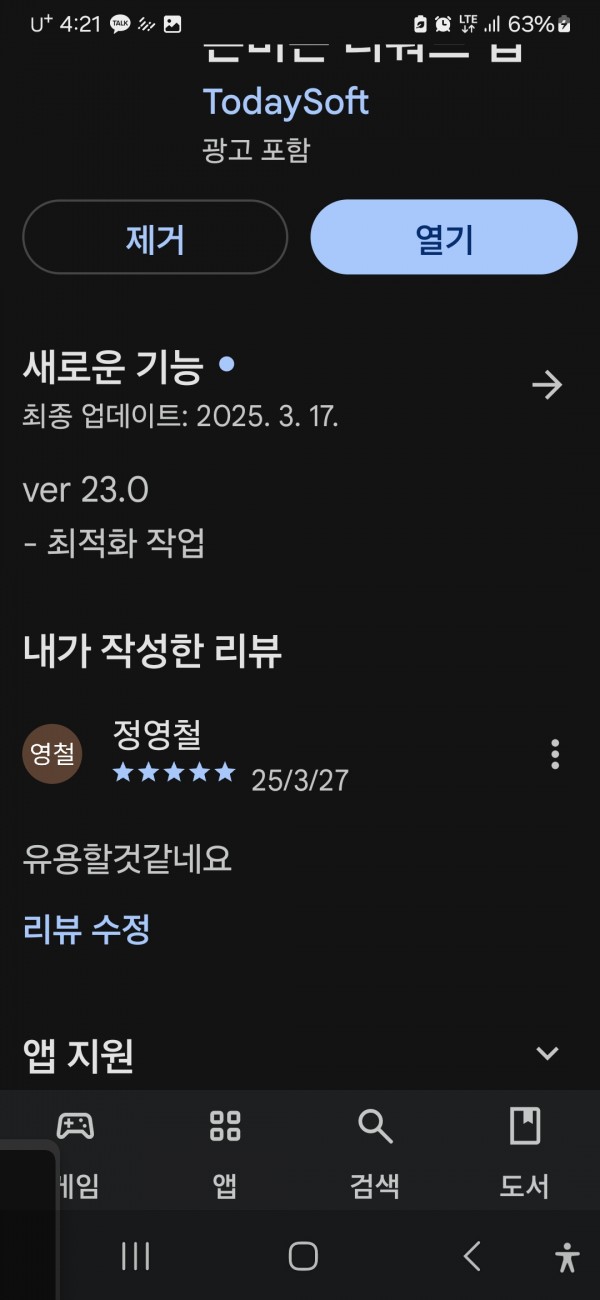Expand the 앱 지원 section
The width and height of the screenshot is (600, 1300).
pos(547,1053)
